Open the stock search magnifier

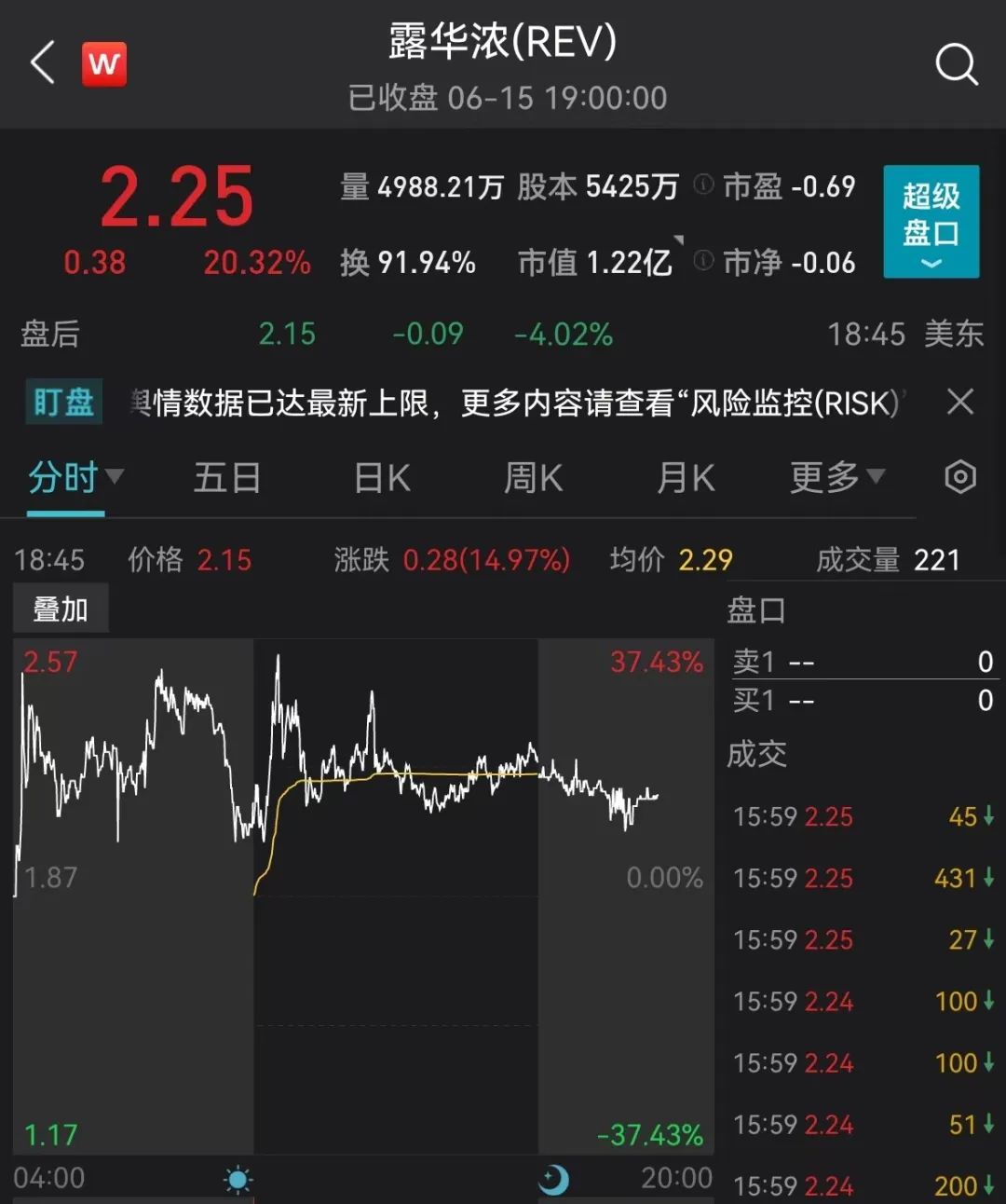pyautogui.click(x=956, y=63)
